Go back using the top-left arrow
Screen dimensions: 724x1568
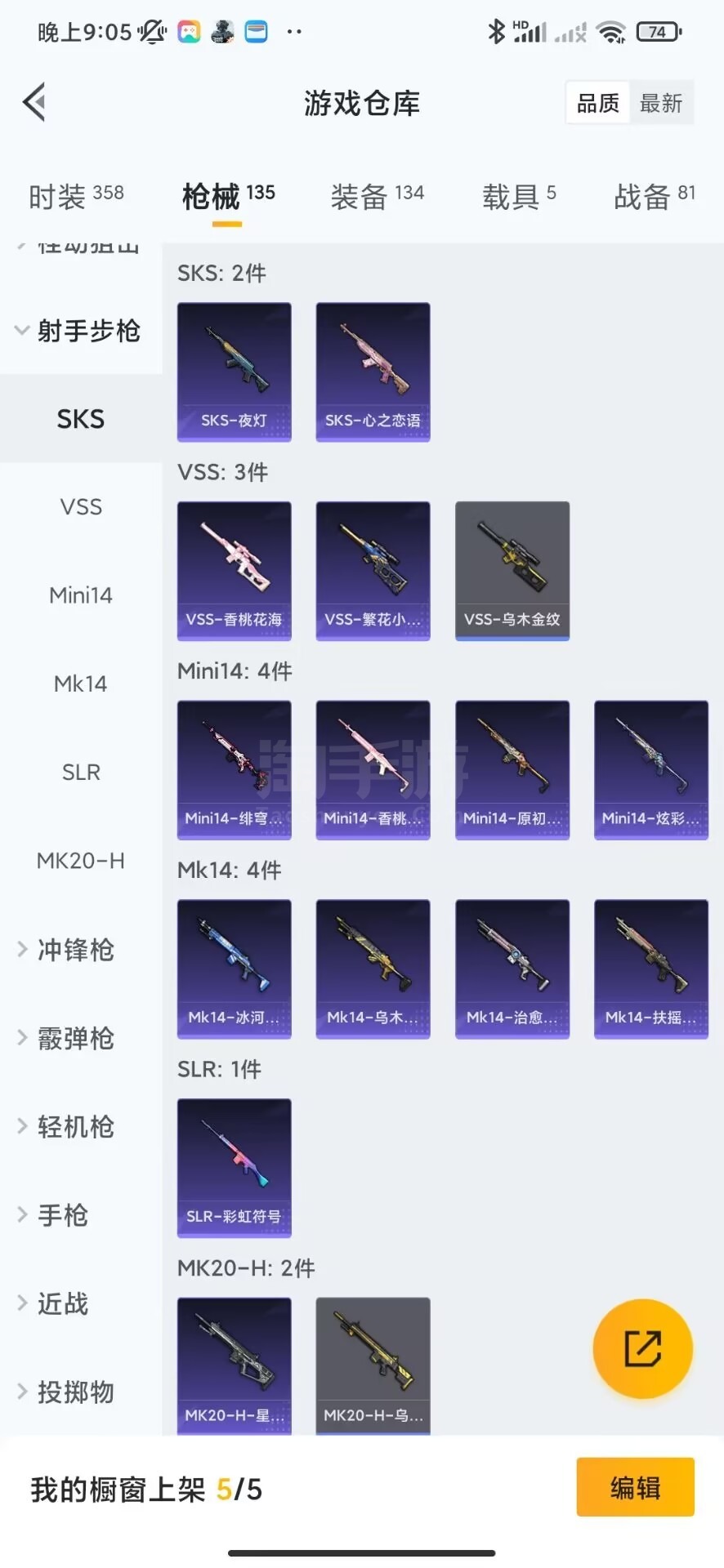[x=34, y=103]
